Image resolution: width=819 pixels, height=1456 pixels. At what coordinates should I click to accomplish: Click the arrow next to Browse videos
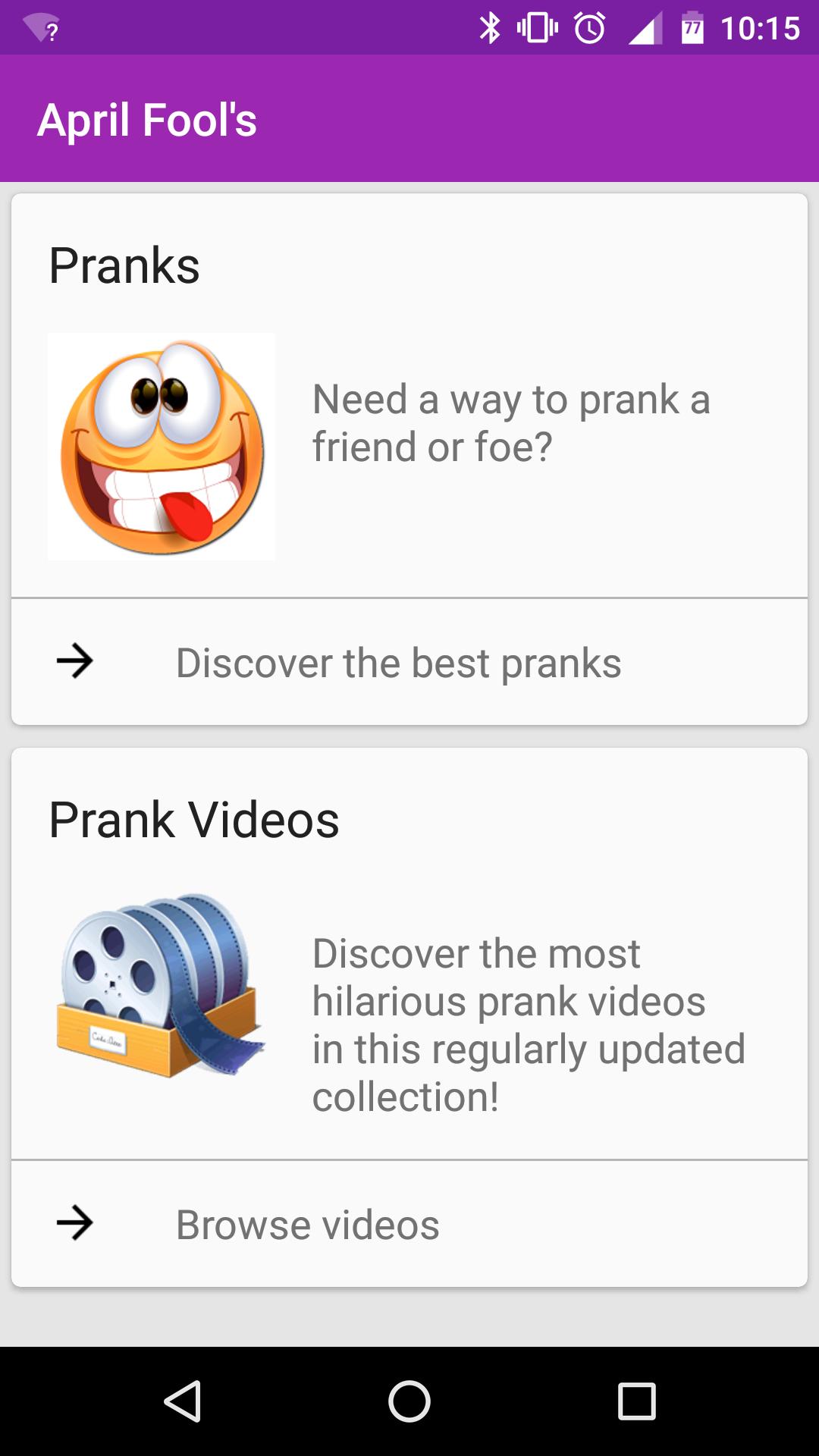click(76, 1223)
